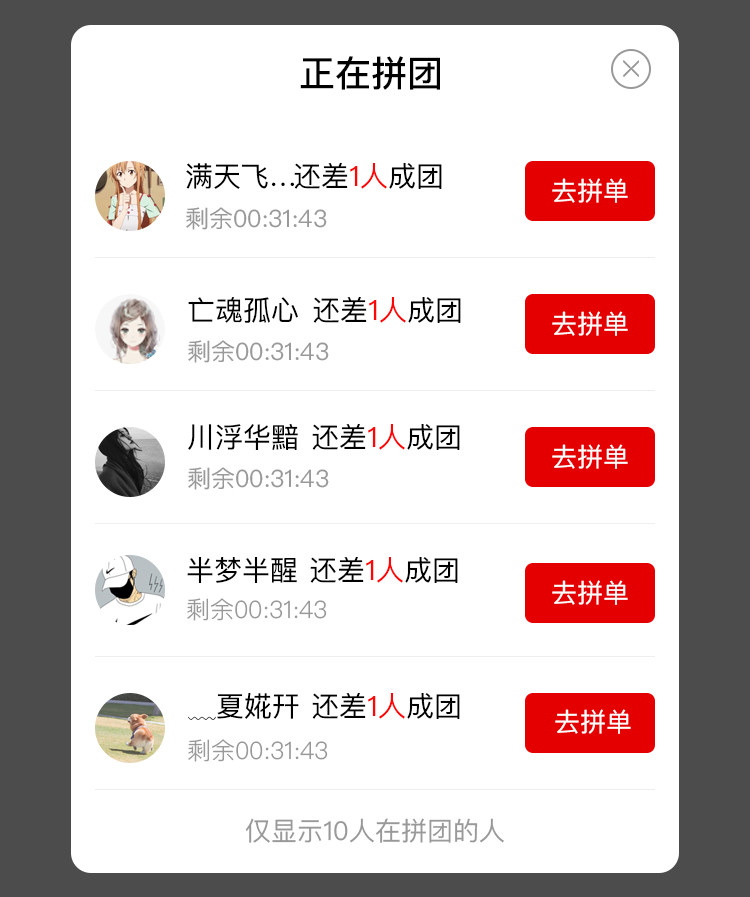750x897 pixels.
Task: Click 去拼单 next to 川浮华黯
Action: 589,457
